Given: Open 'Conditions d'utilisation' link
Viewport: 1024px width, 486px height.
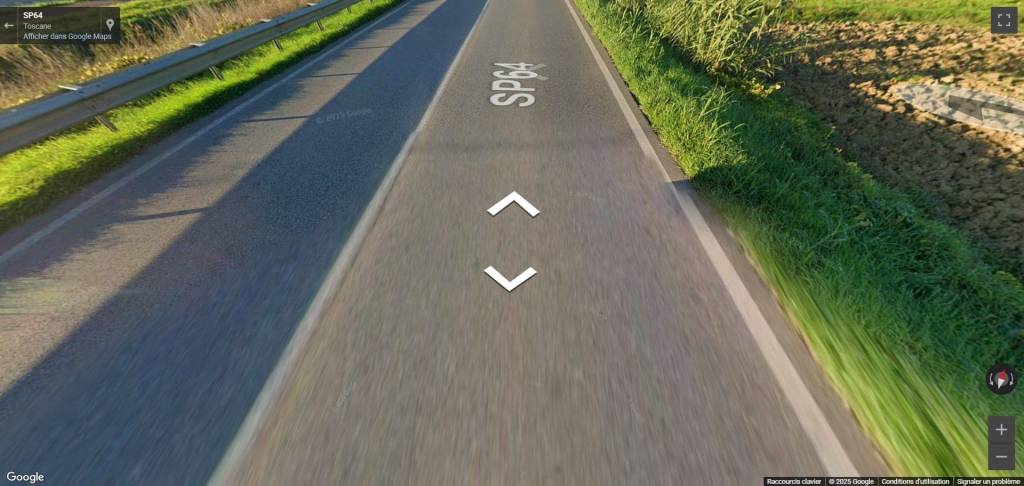Looking at the screenshot, I should pyautogui.click(x=915, y=481).
